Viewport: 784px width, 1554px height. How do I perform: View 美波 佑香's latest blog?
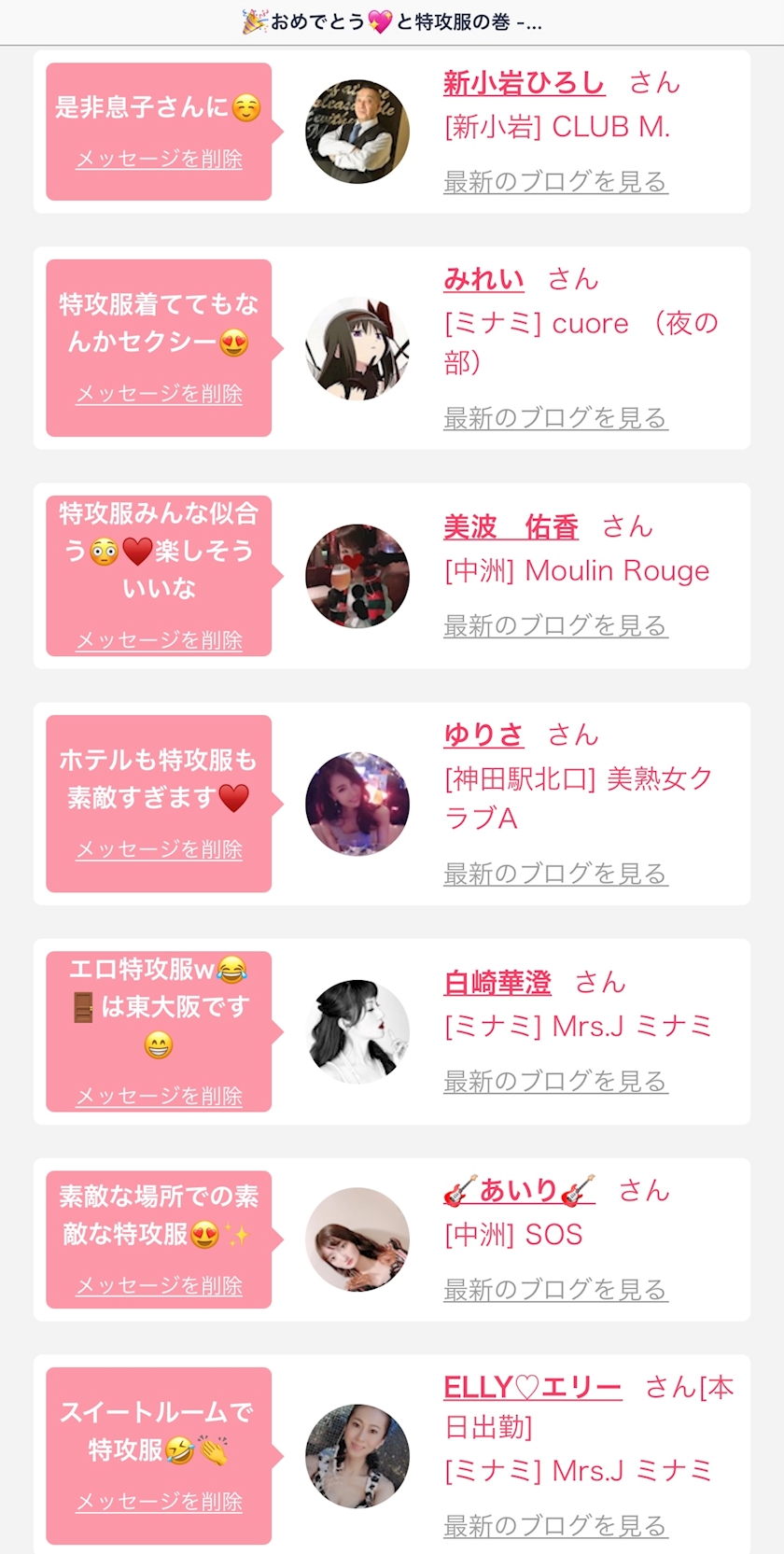point(555,625)
